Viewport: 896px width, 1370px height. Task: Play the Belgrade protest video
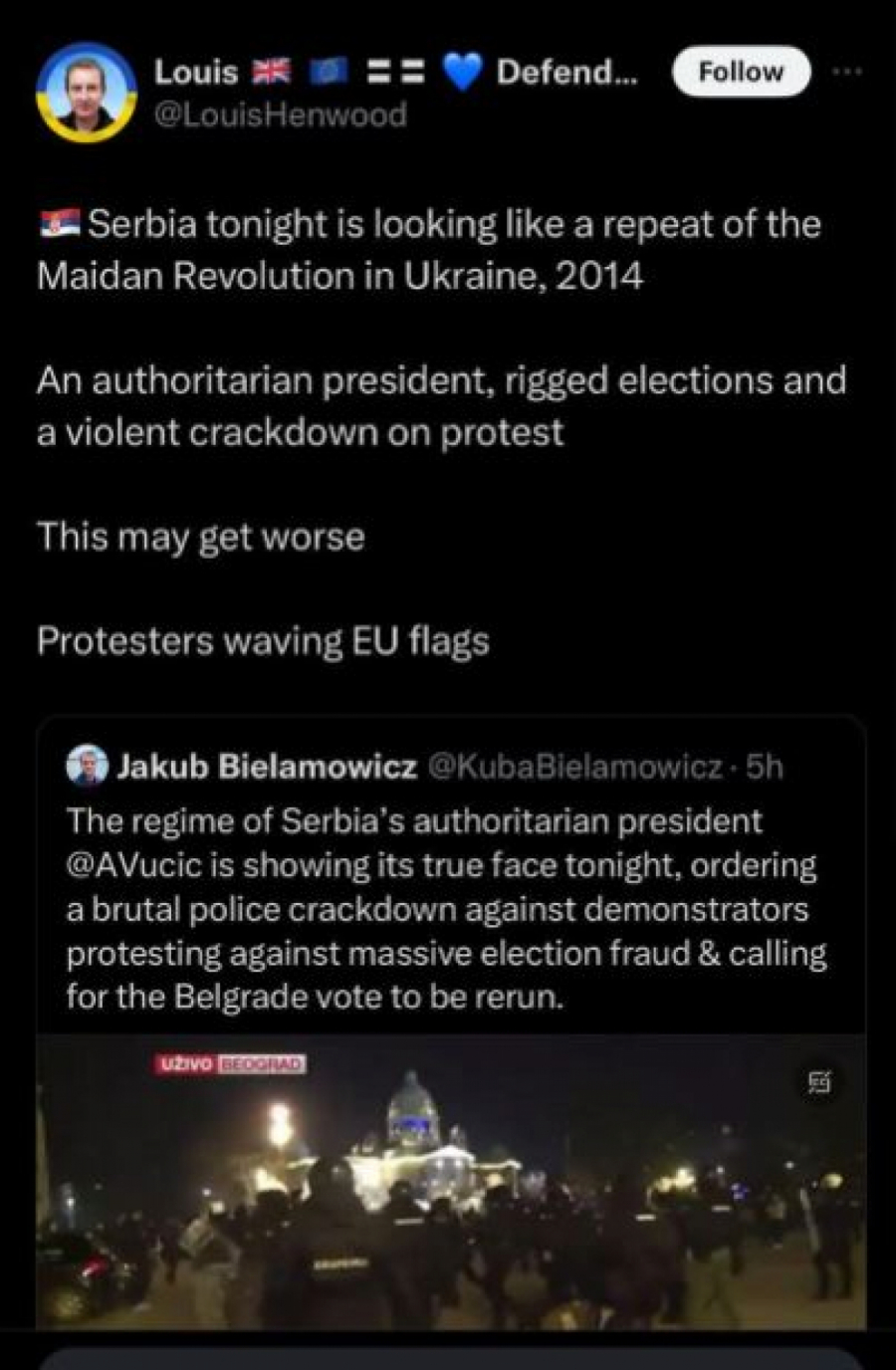tap(450, 1183)
